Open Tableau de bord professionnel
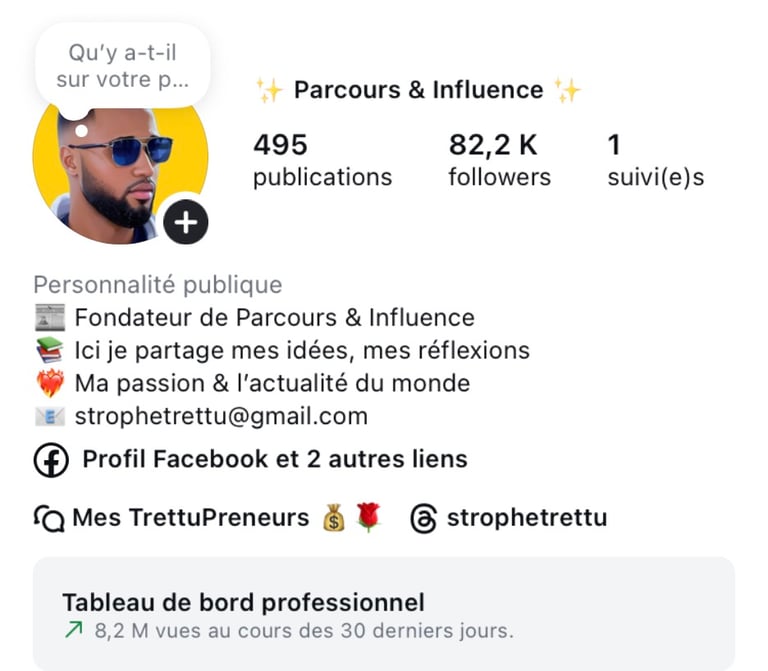Screen dimensions: 768x671 pos(384,615)
